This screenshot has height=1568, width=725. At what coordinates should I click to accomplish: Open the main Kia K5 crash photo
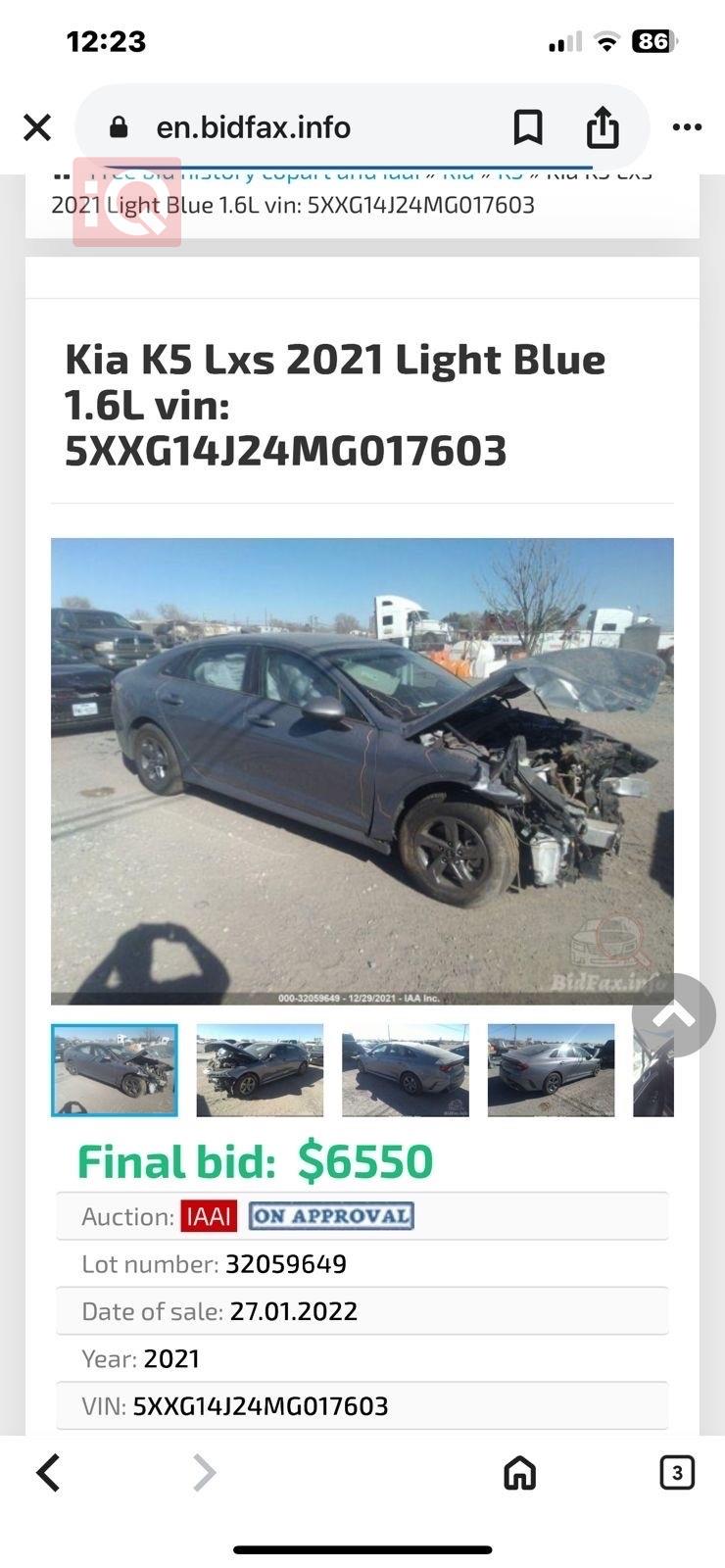coord(362,770)
